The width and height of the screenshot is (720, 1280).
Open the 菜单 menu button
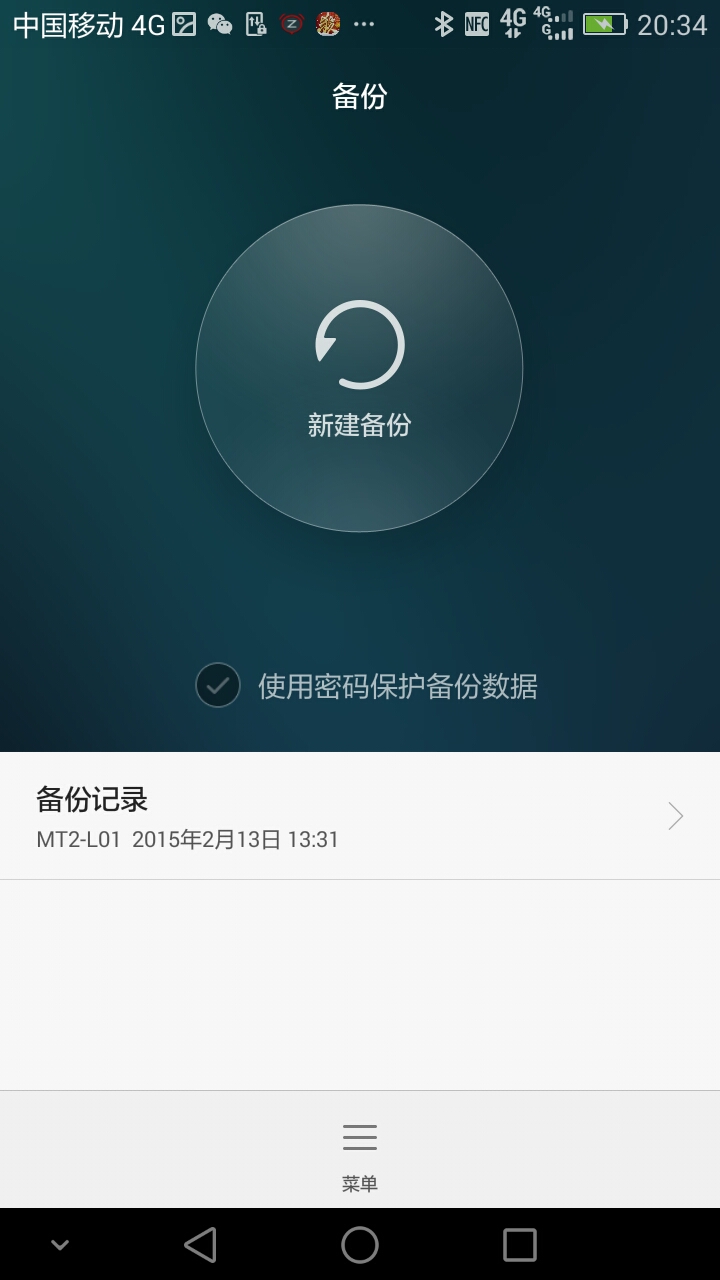tap(360, 1153)
